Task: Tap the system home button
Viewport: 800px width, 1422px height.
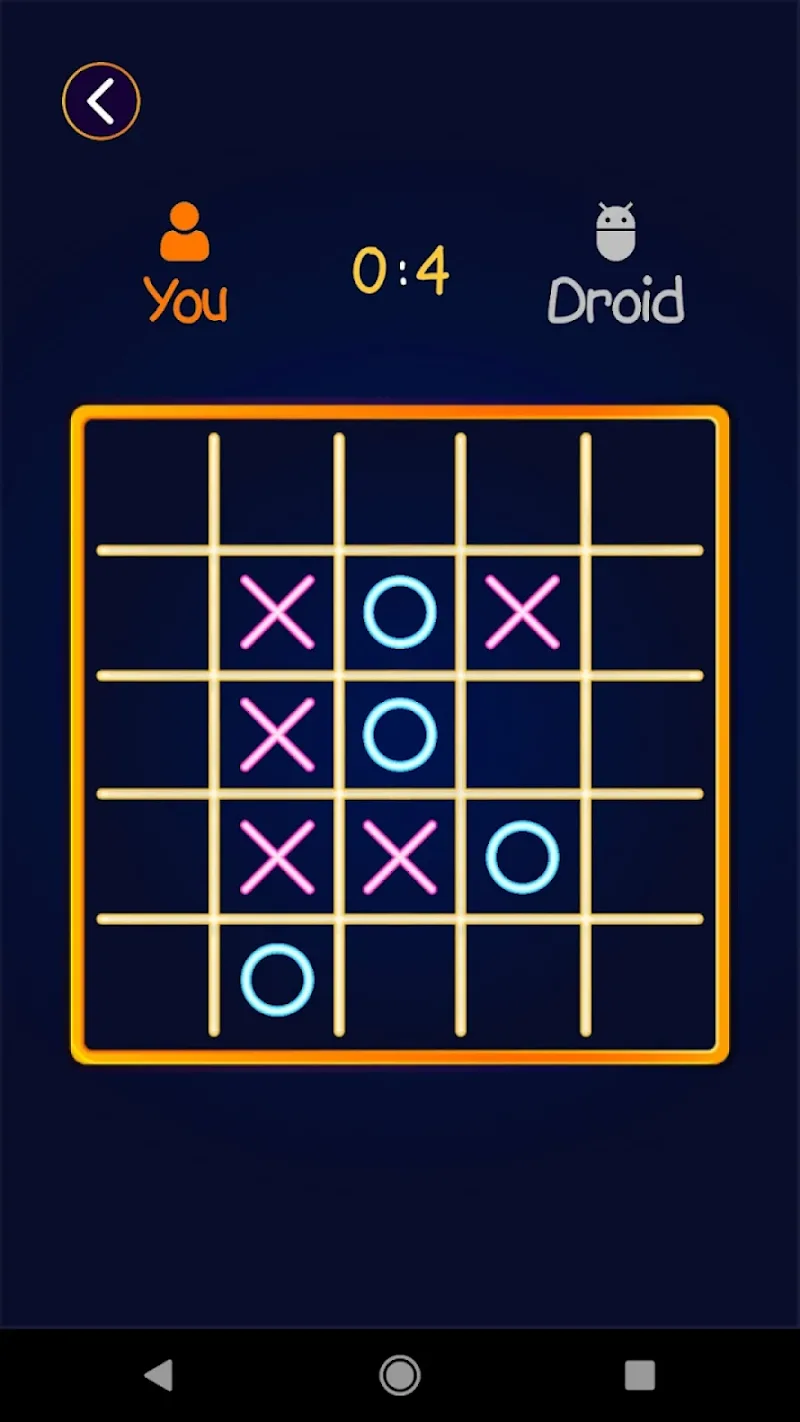Action: (x=400, y=1375)
